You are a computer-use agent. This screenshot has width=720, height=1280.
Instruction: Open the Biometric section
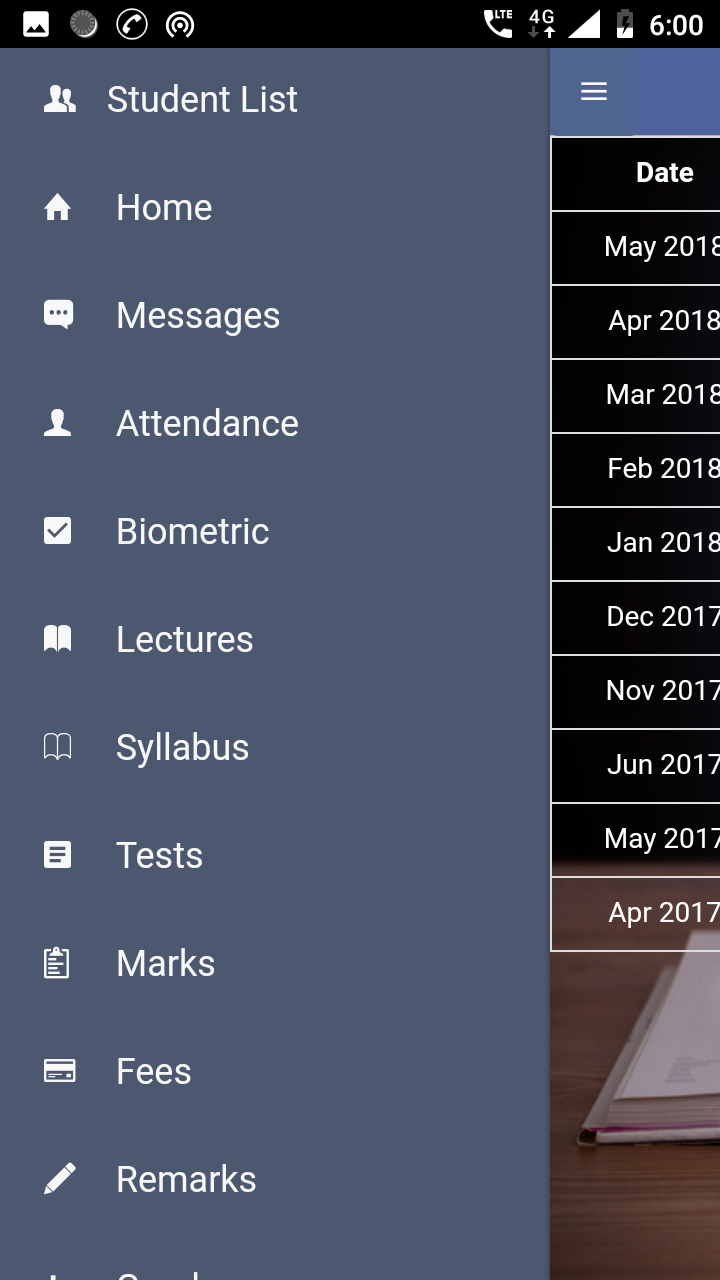tap(275, 531)
